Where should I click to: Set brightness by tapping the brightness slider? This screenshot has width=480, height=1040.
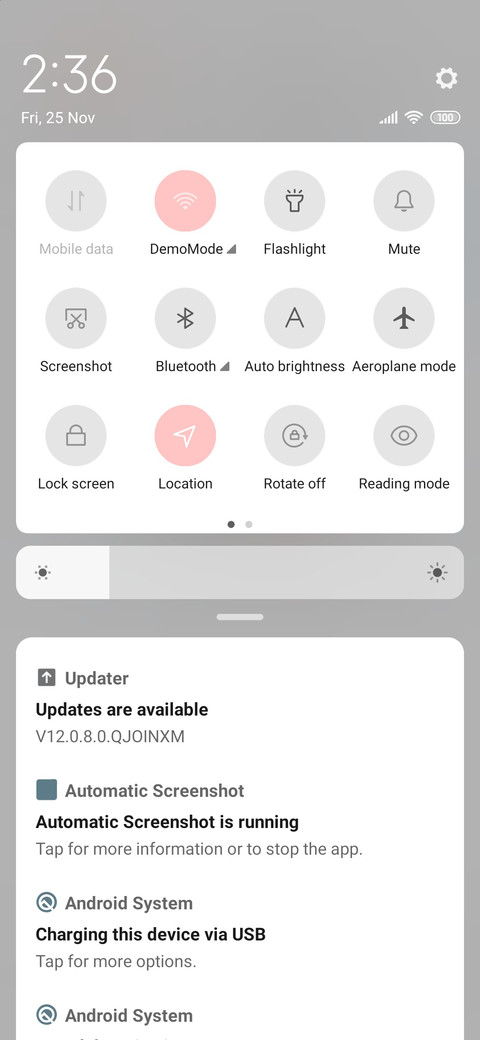[x=240, y=572]
